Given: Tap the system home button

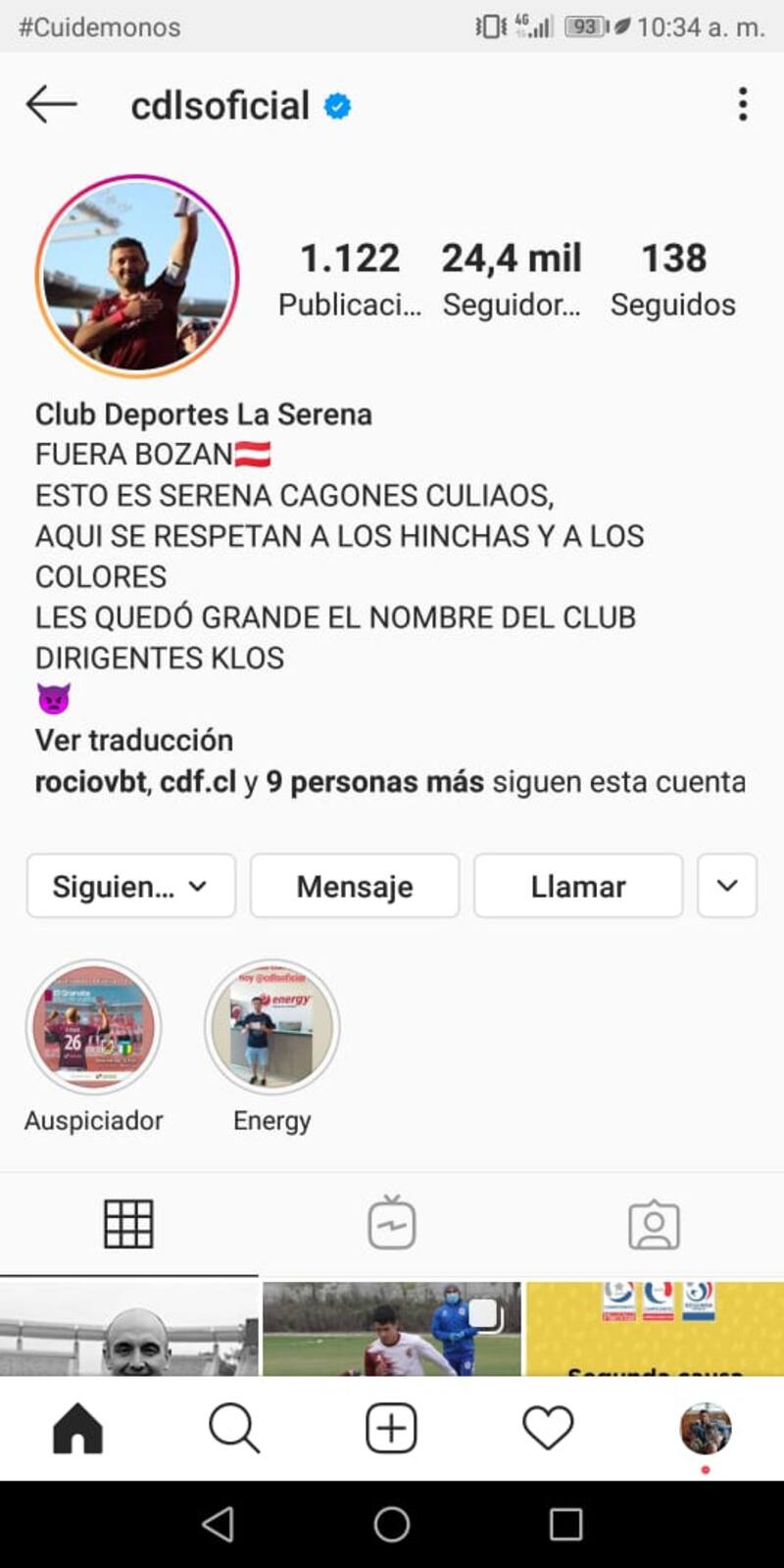Looking at the screenshot, I should point(392,1524).
